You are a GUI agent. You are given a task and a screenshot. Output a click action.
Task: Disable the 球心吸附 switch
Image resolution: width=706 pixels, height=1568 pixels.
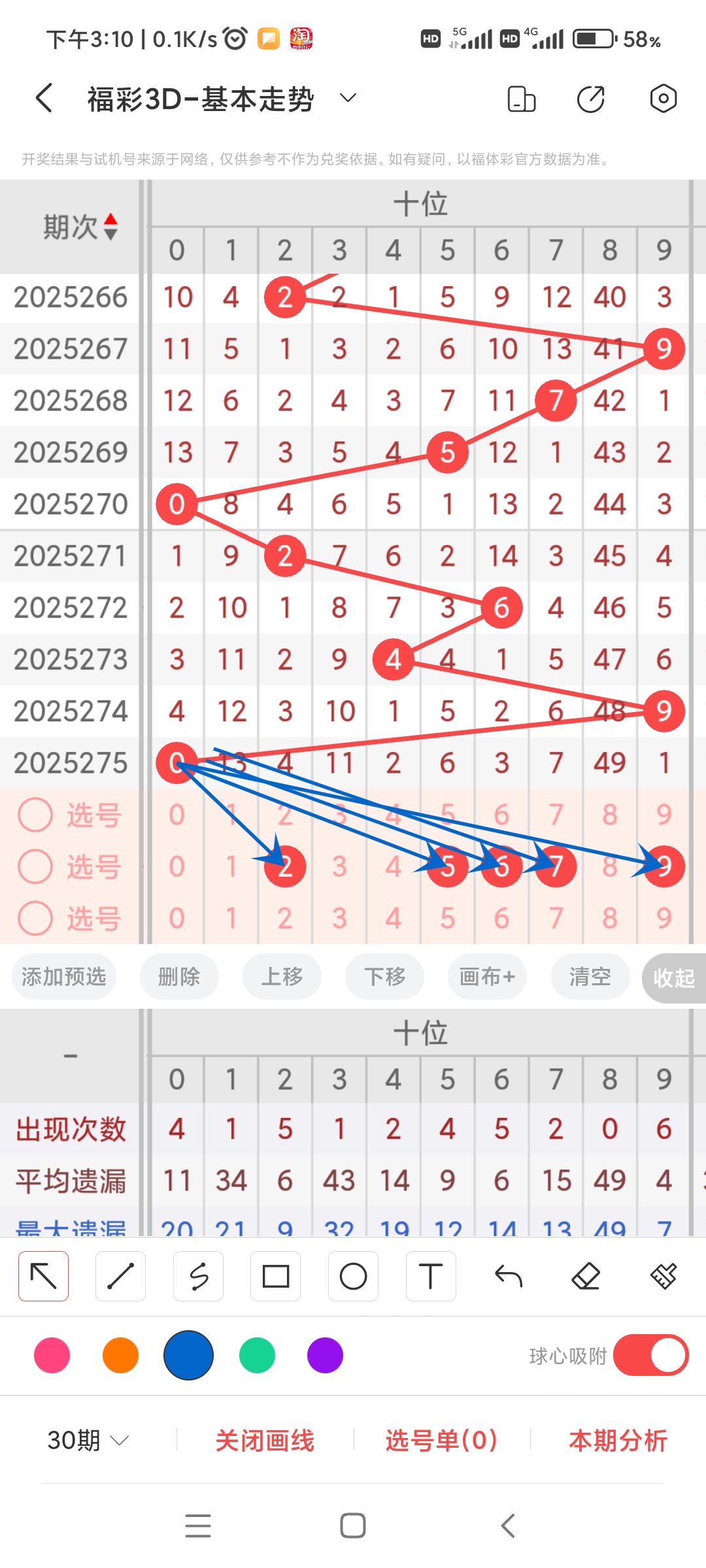(x=650, y=1355)
